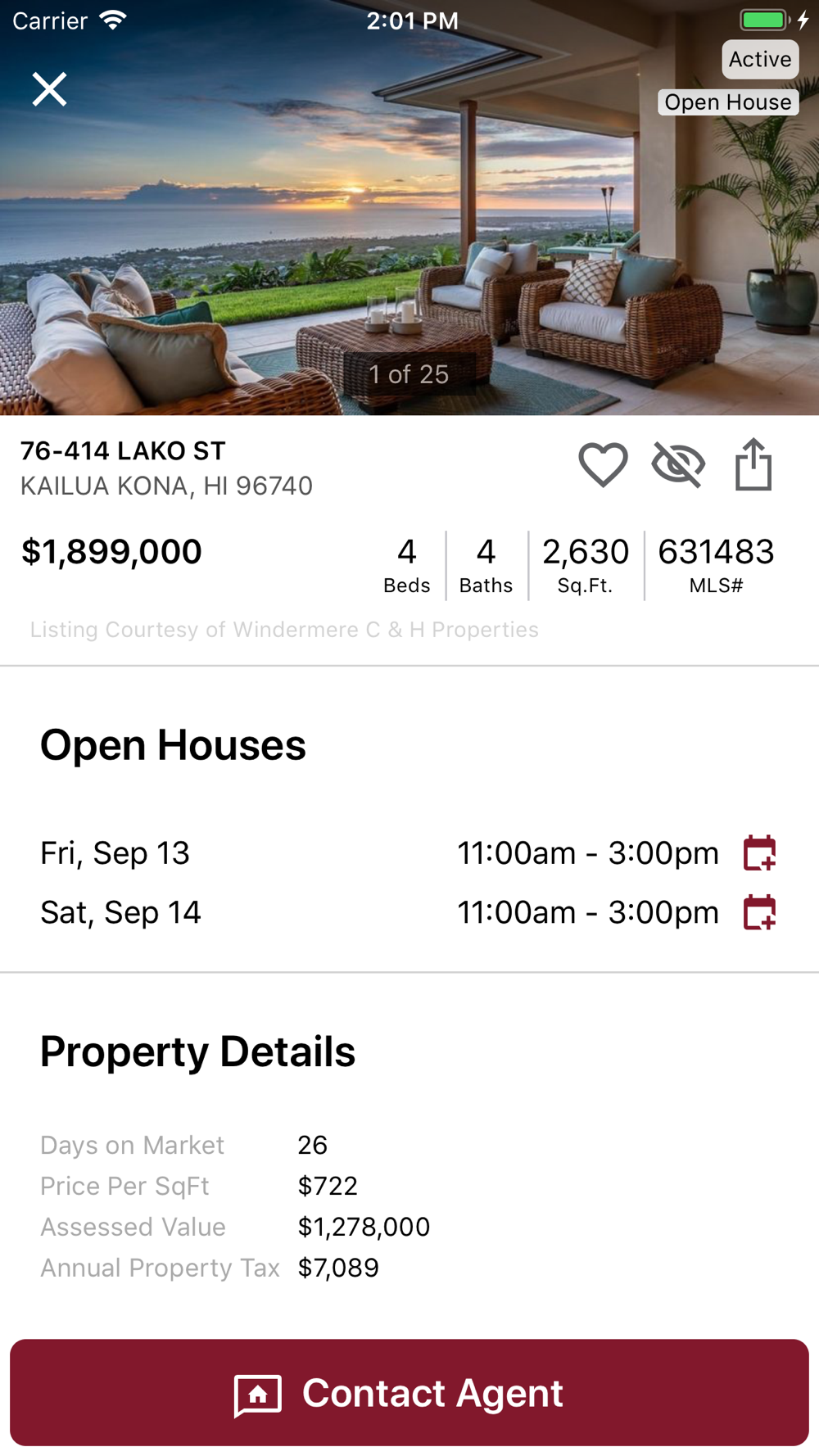Hide this listing with crossed-eye icon
Screen dimensions: 819x1456
point(678,465)
